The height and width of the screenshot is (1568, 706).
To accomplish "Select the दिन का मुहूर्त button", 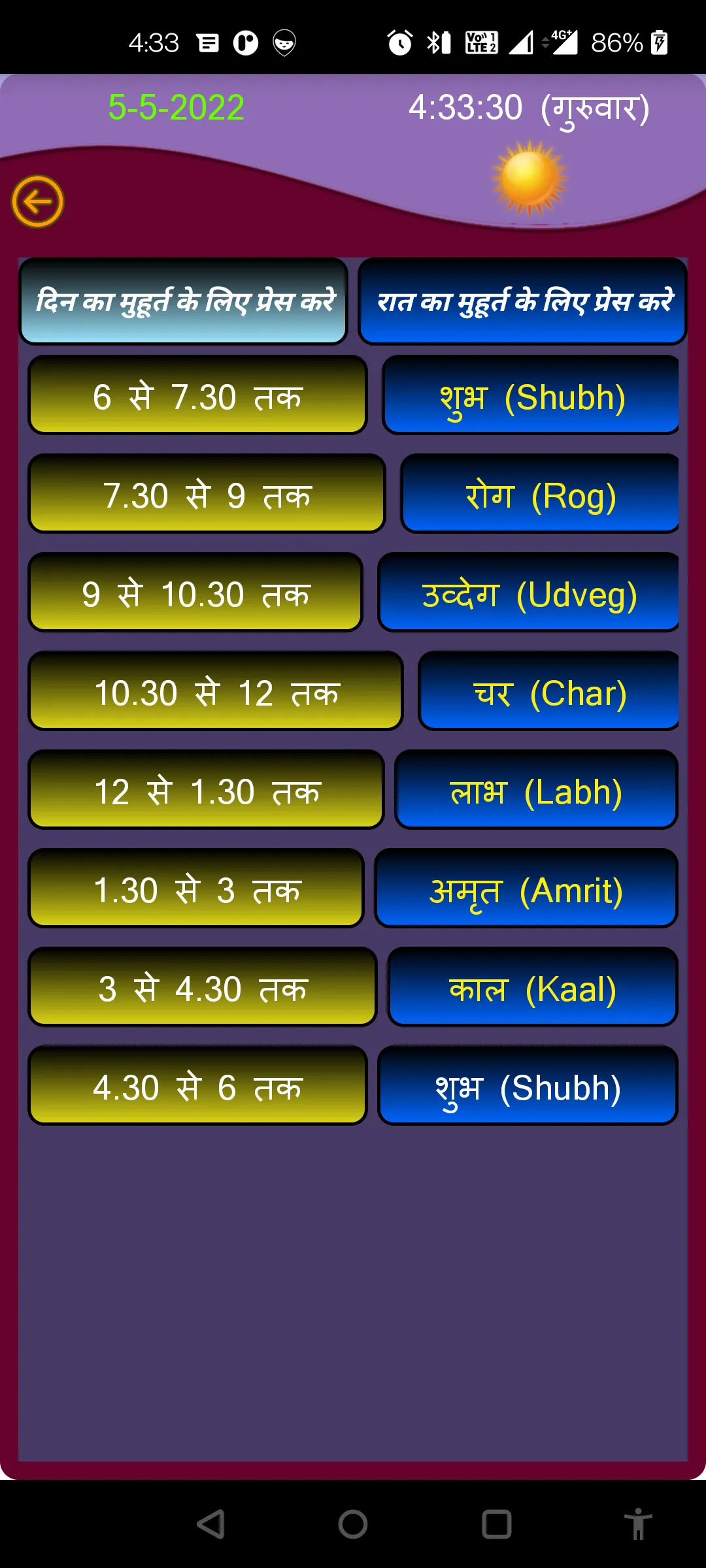I will (184, 301).
